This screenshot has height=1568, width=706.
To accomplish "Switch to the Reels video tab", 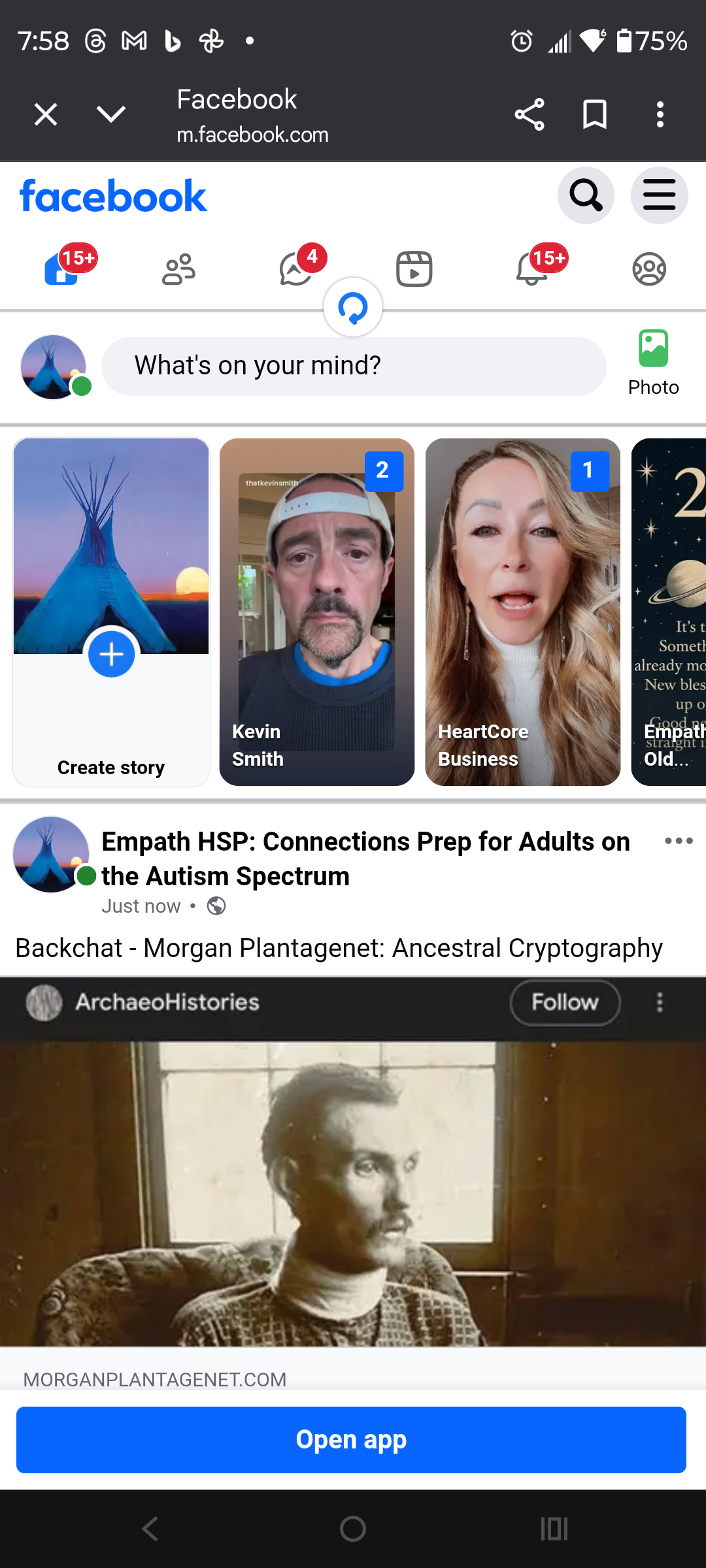I will (x=414, y=269).
